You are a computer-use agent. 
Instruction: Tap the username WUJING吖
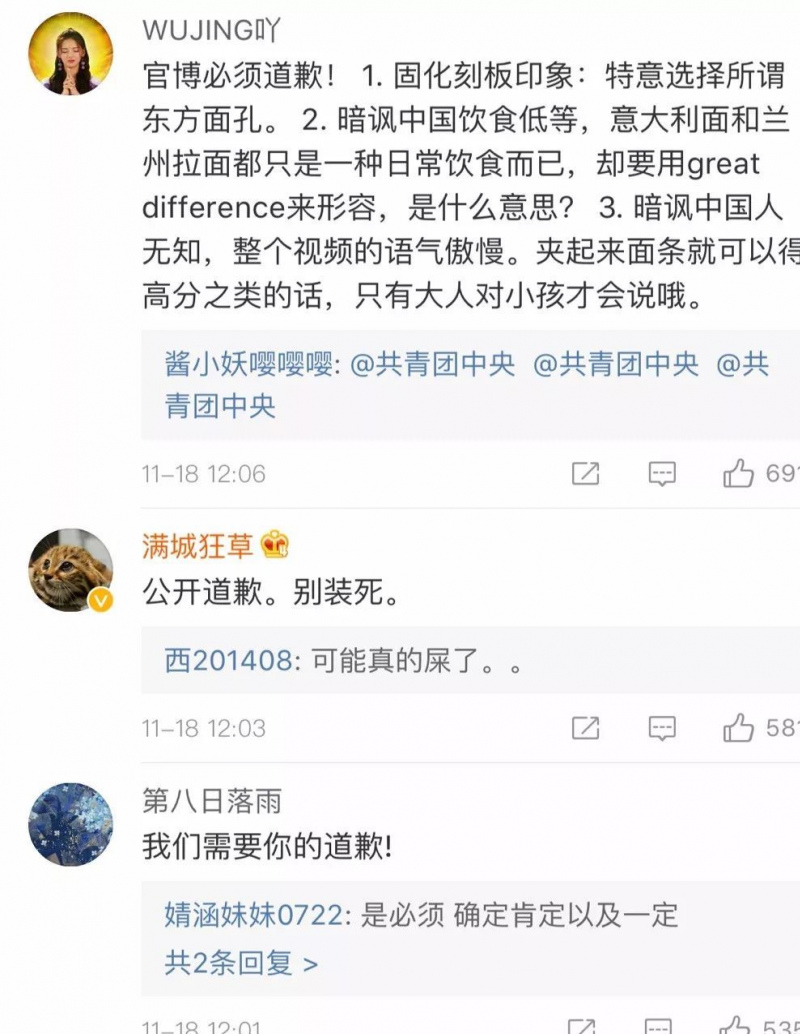click(x=211, y=30)
